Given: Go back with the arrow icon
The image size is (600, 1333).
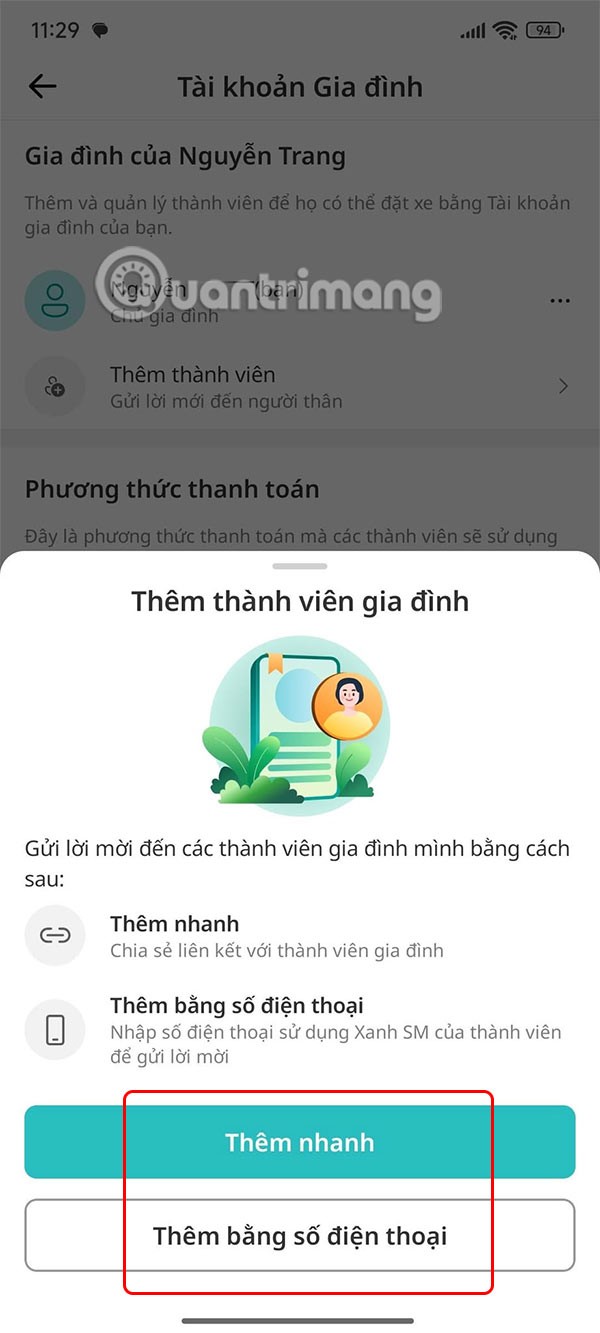Looking at the screenshot, I should point(42,87).
